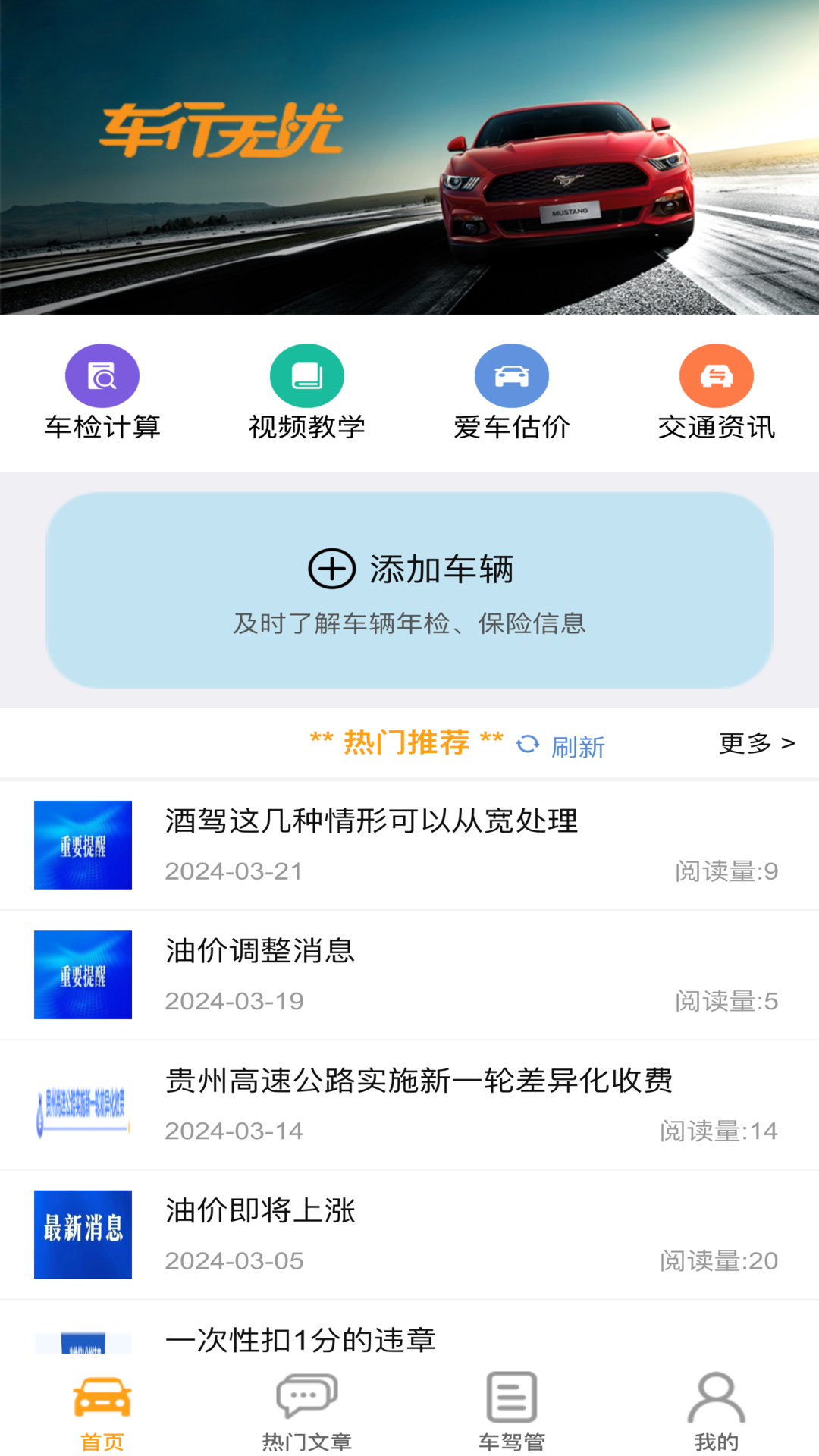
Task: Read the 油价调整消息 article
Action: click(x=261, y=952)
